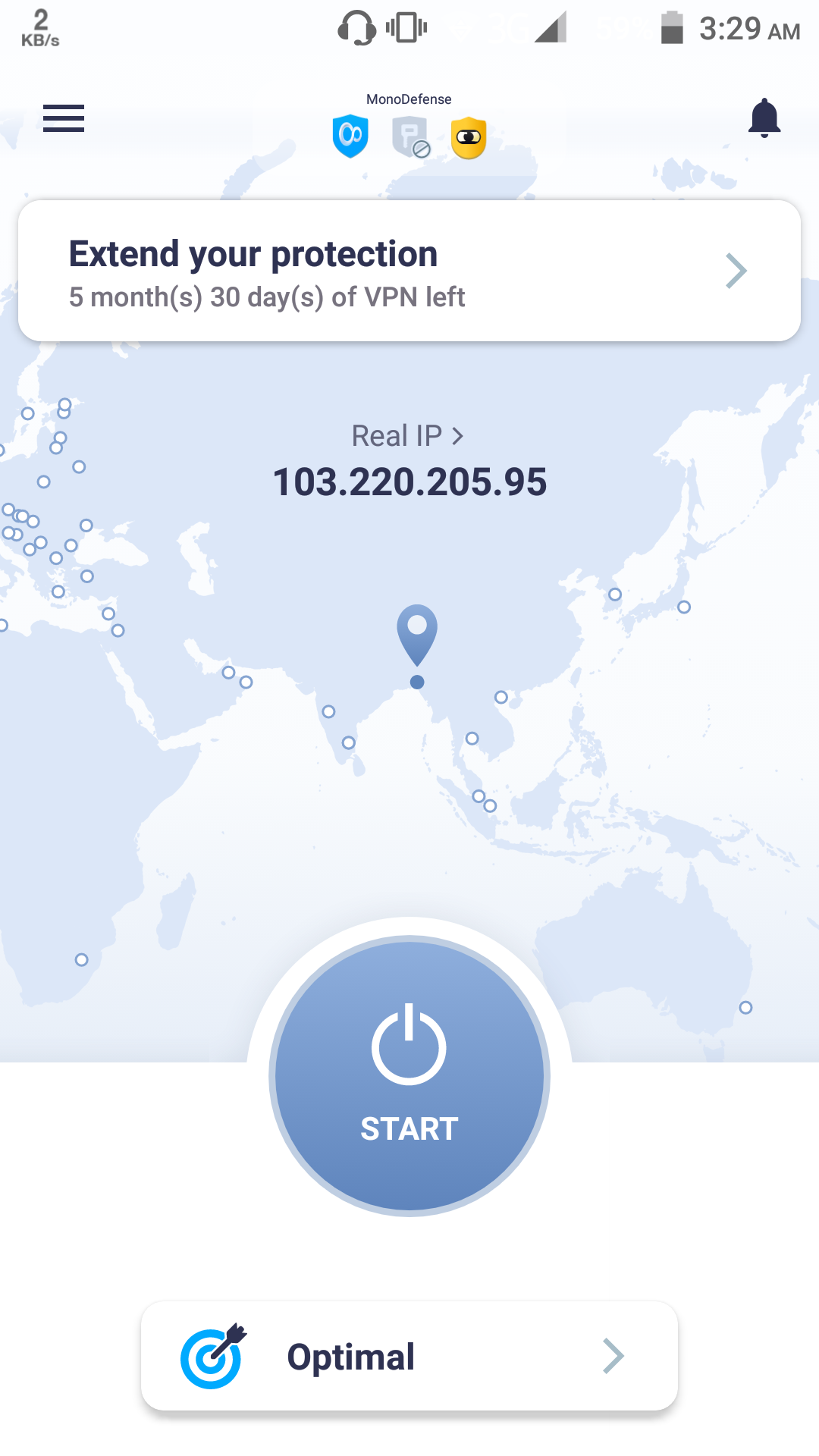Tap the location pin on the map

(x=417, y=634)
